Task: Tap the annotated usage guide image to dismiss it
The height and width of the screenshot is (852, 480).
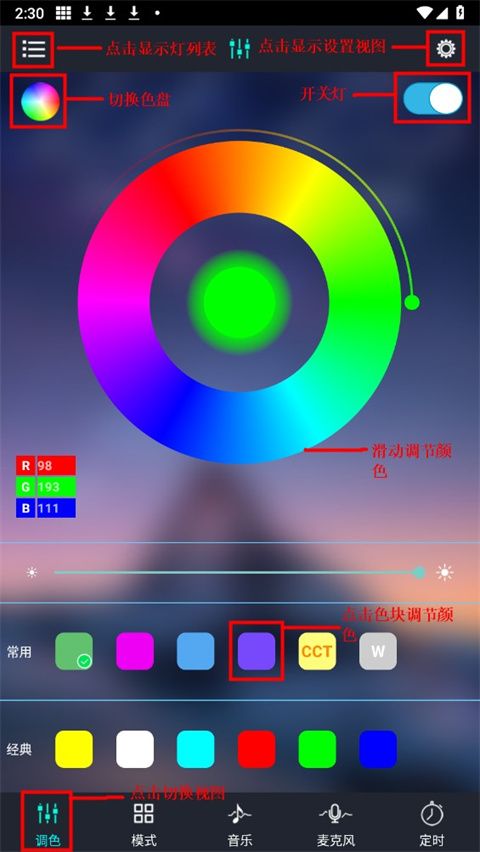Action: tap(240, 438)
